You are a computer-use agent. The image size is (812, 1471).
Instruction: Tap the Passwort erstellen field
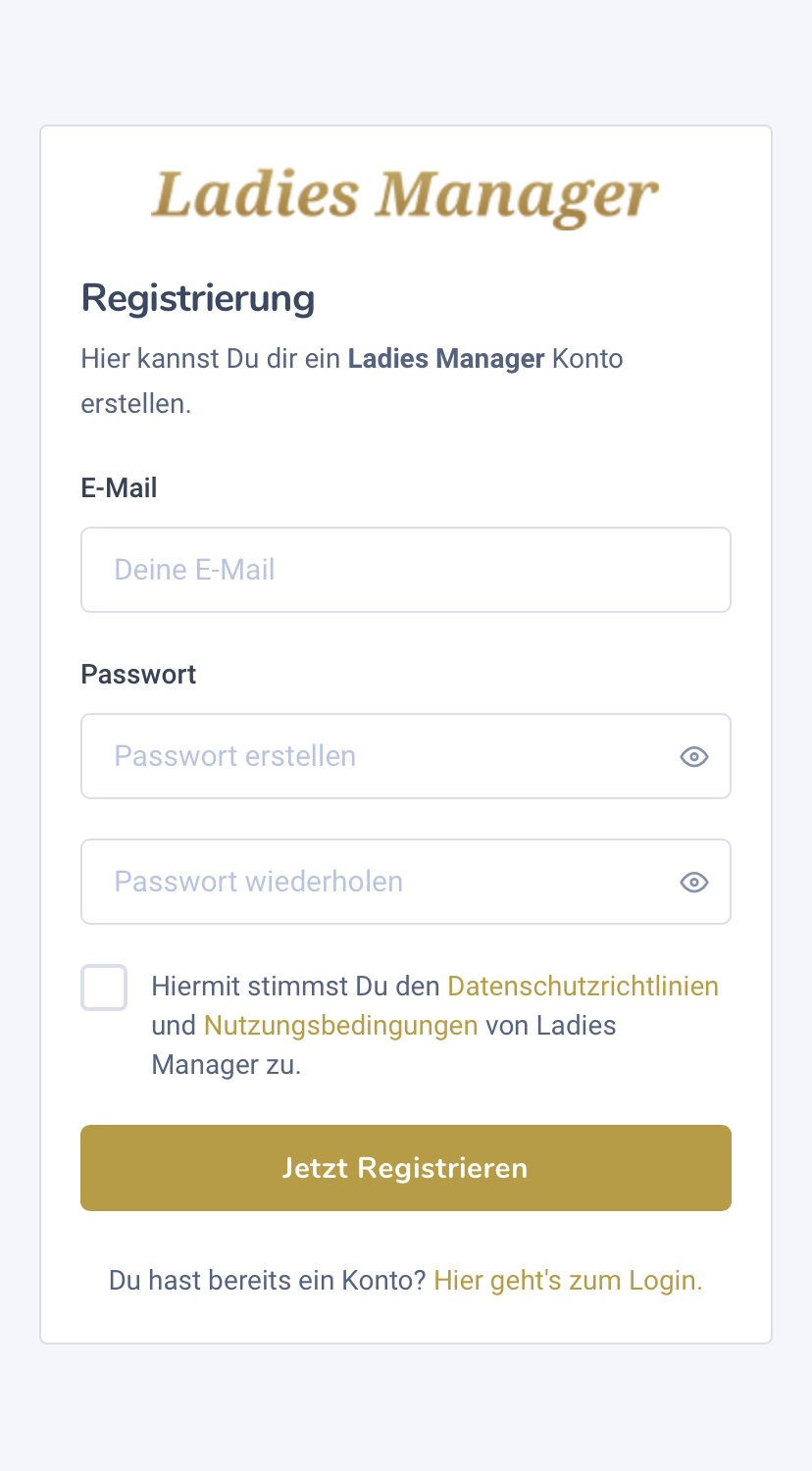click(373, 756)
